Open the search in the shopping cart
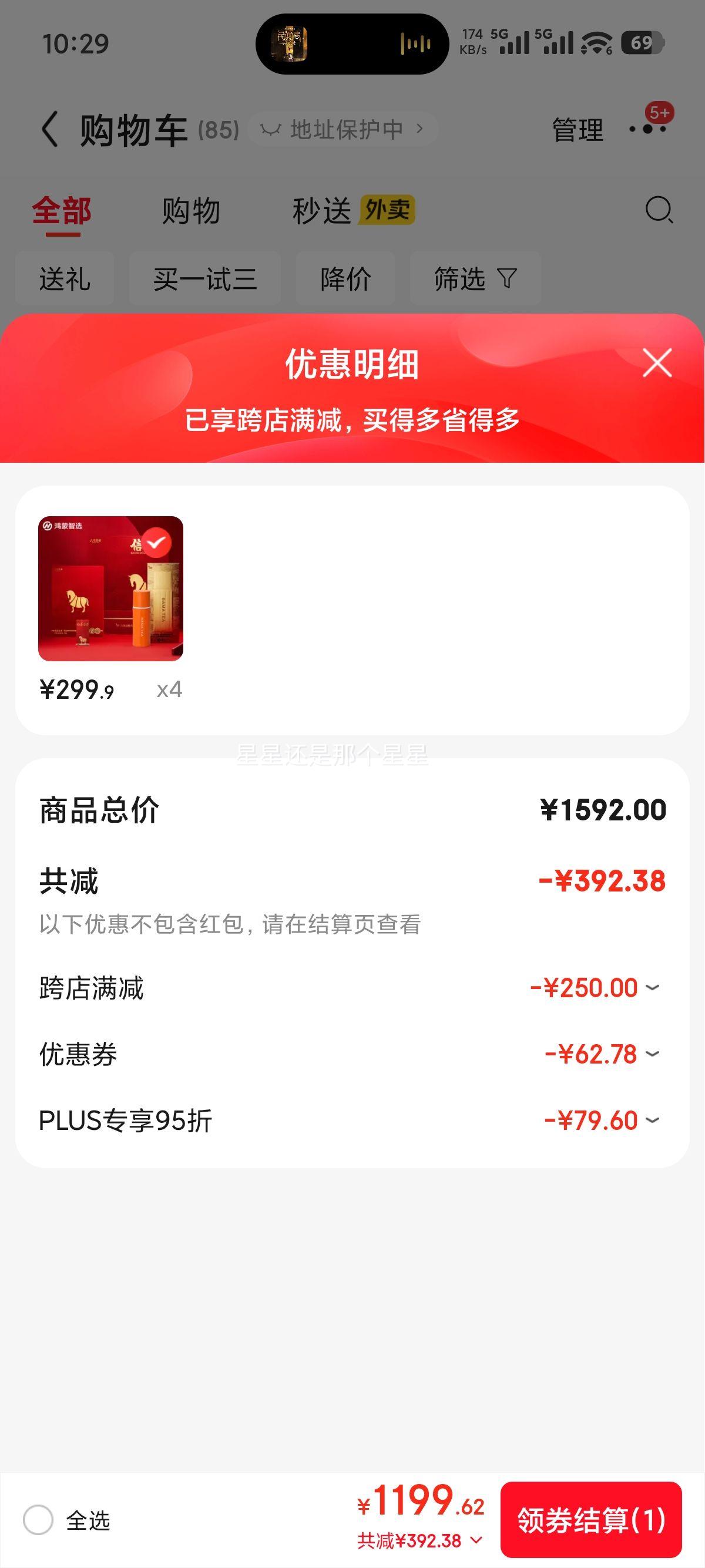705x1568 pixels. point(658,210)
